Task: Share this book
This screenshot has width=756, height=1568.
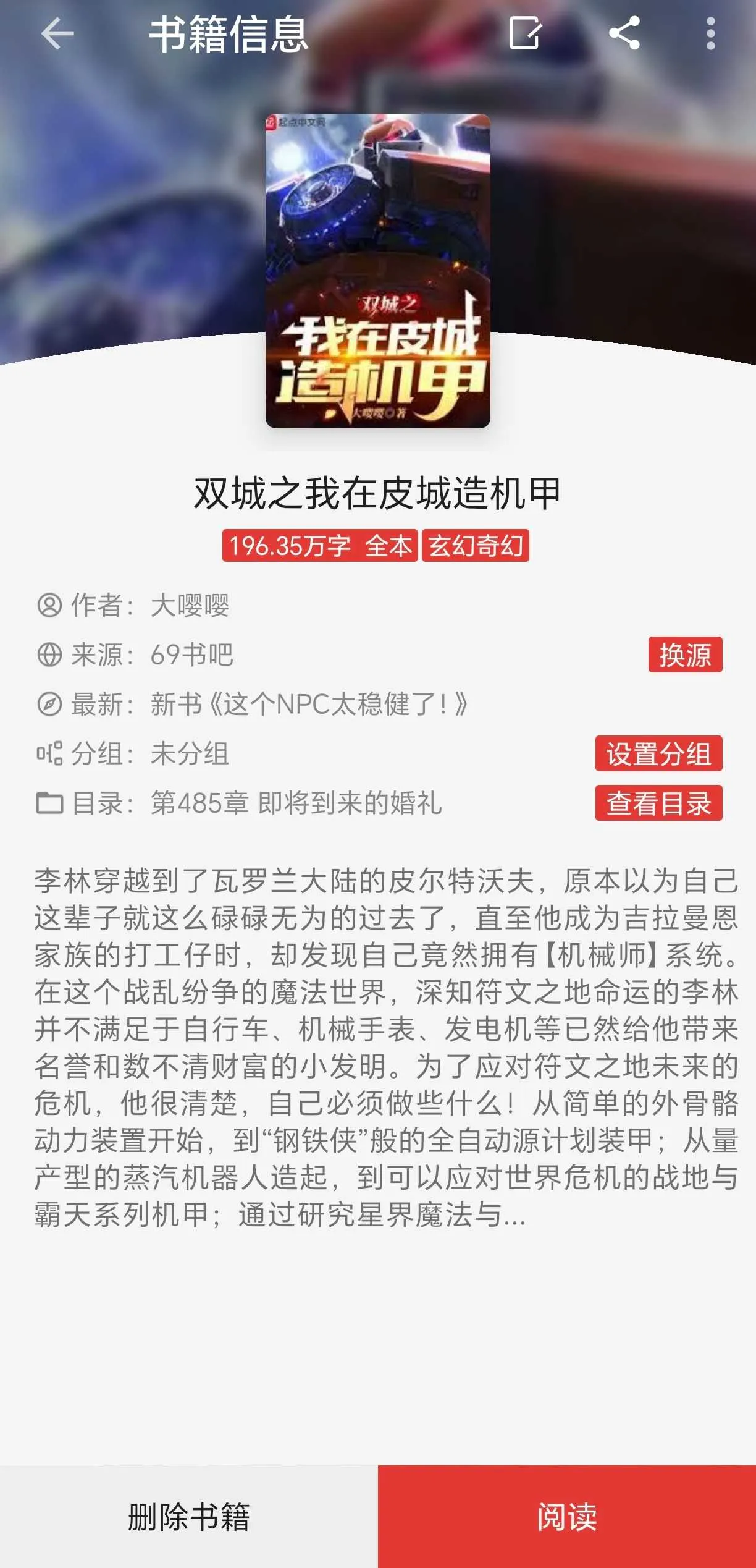Action: pyautogui.click(x=624, y=33)
